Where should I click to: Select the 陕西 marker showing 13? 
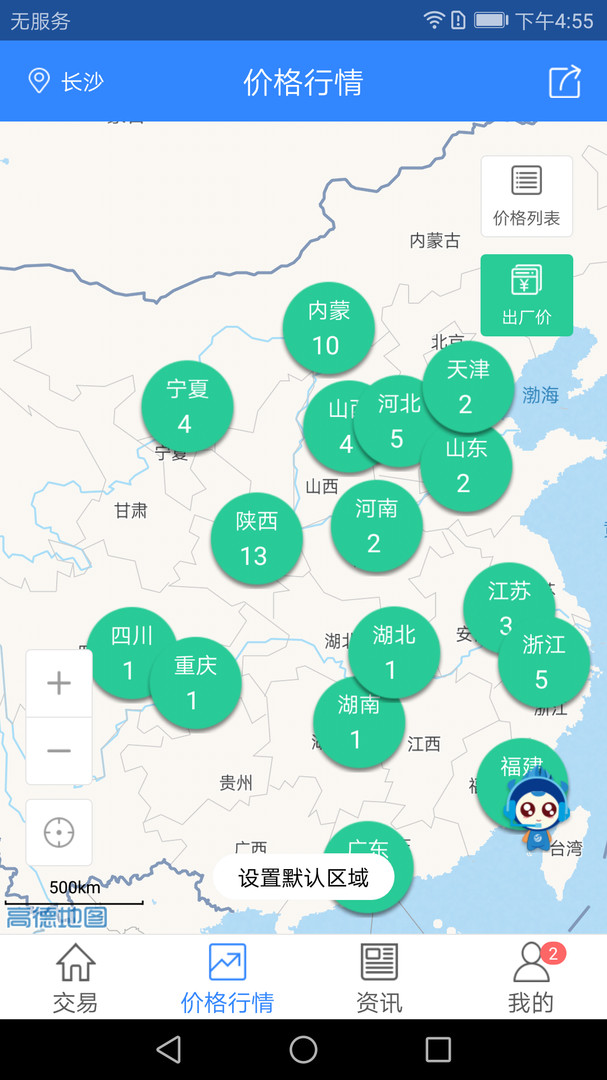coord(256,539)
